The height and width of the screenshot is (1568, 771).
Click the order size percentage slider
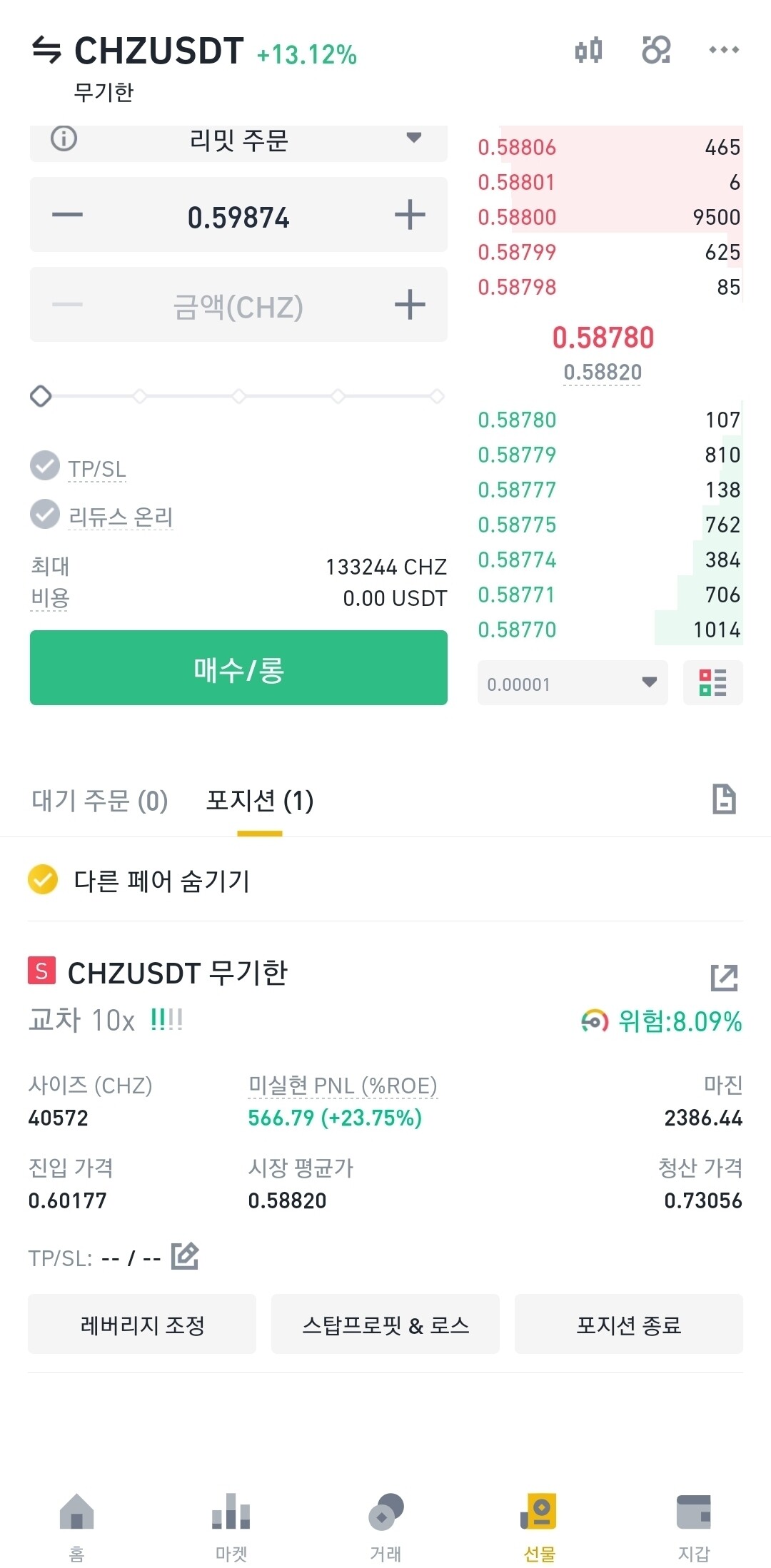[x=41, y=395]
